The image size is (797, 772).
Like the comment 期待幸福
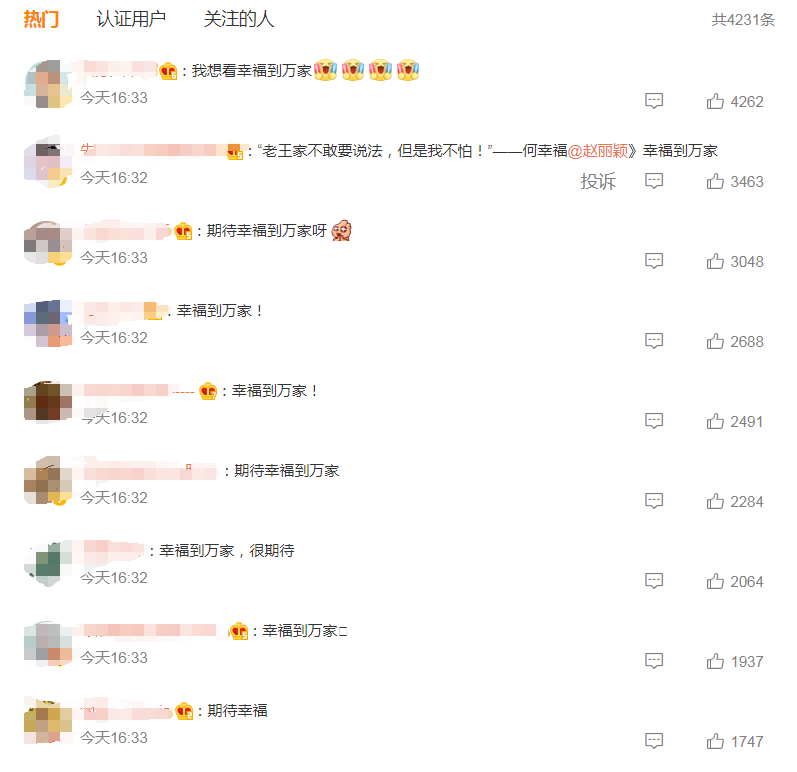[x=716, y=741]
